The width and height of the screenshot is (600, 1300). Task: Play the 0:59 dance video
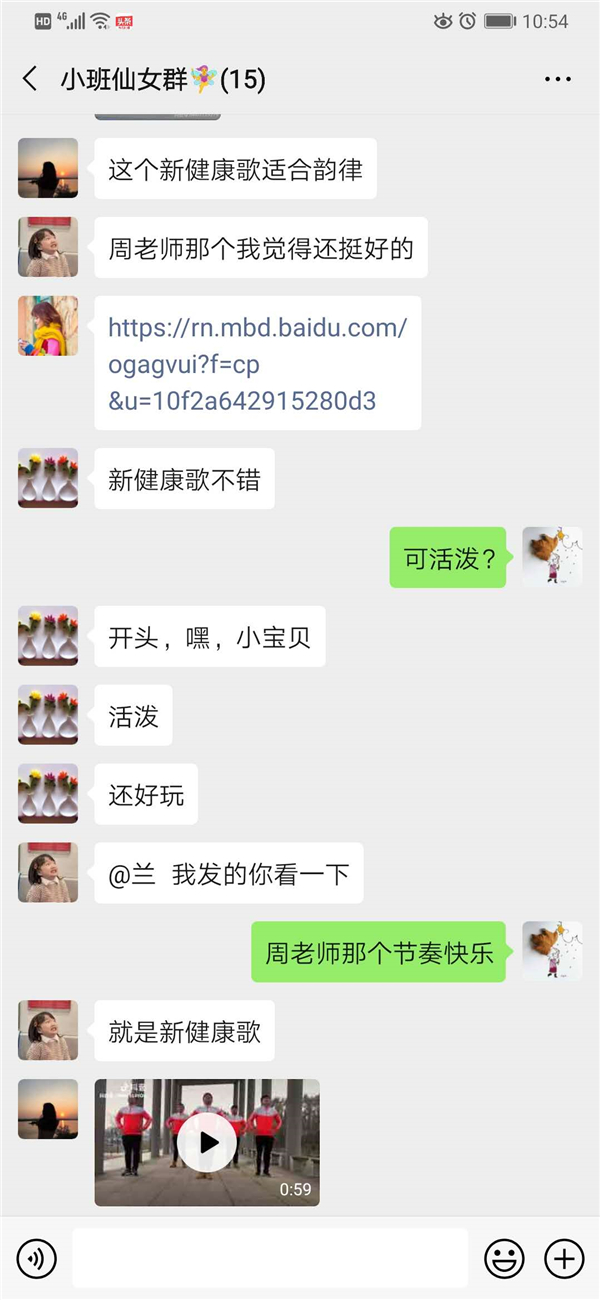tap(207, 1142)
